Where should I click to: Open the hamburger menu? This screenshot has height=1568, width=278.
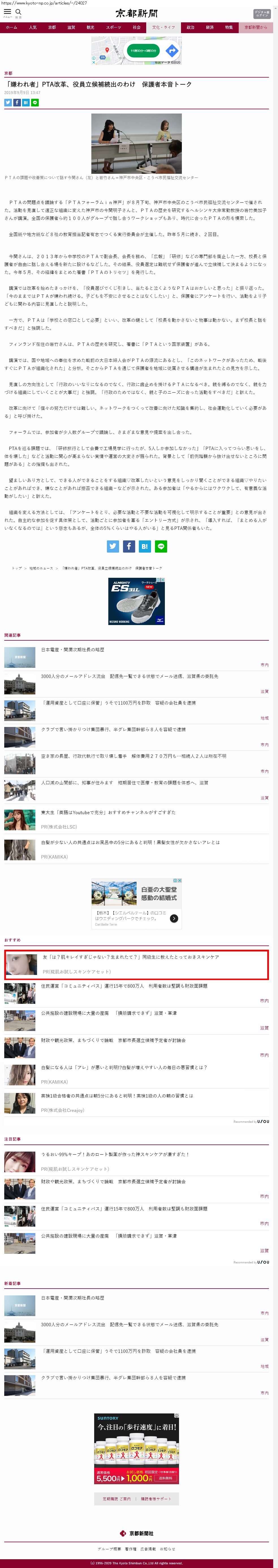7,13
